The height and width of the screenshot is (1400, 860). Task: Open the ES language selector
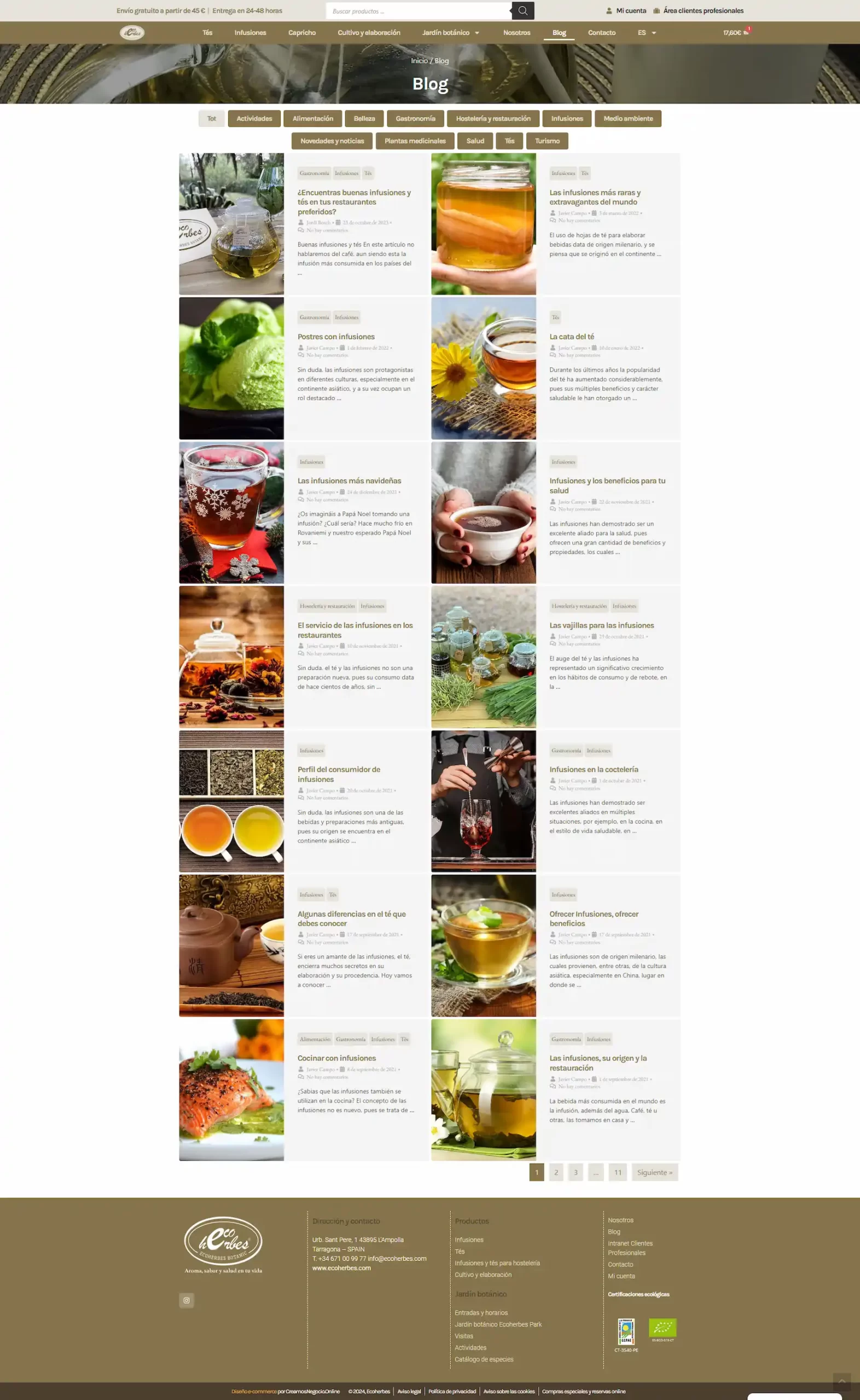coord(647,33)
